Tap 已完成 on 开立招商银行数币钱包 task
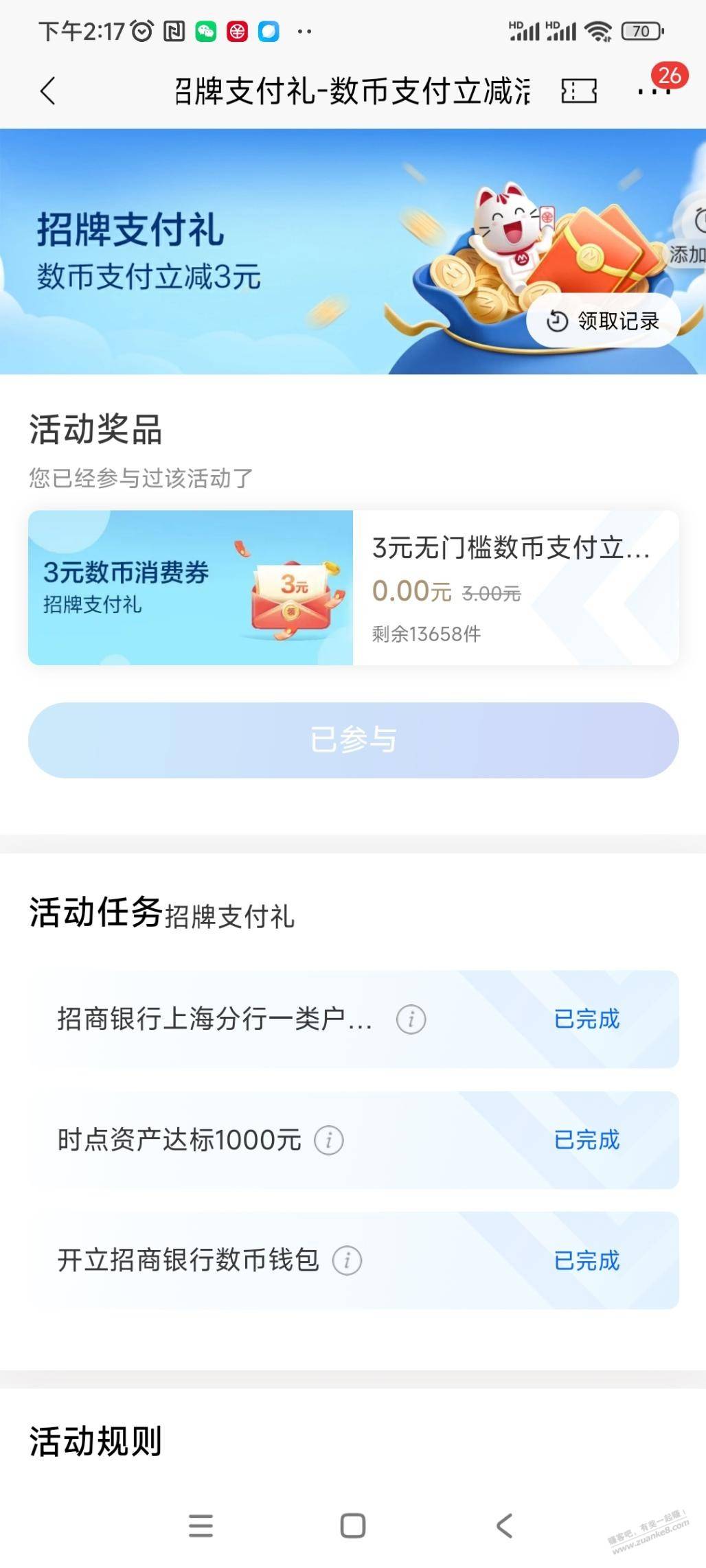 tap(587, 1261)
